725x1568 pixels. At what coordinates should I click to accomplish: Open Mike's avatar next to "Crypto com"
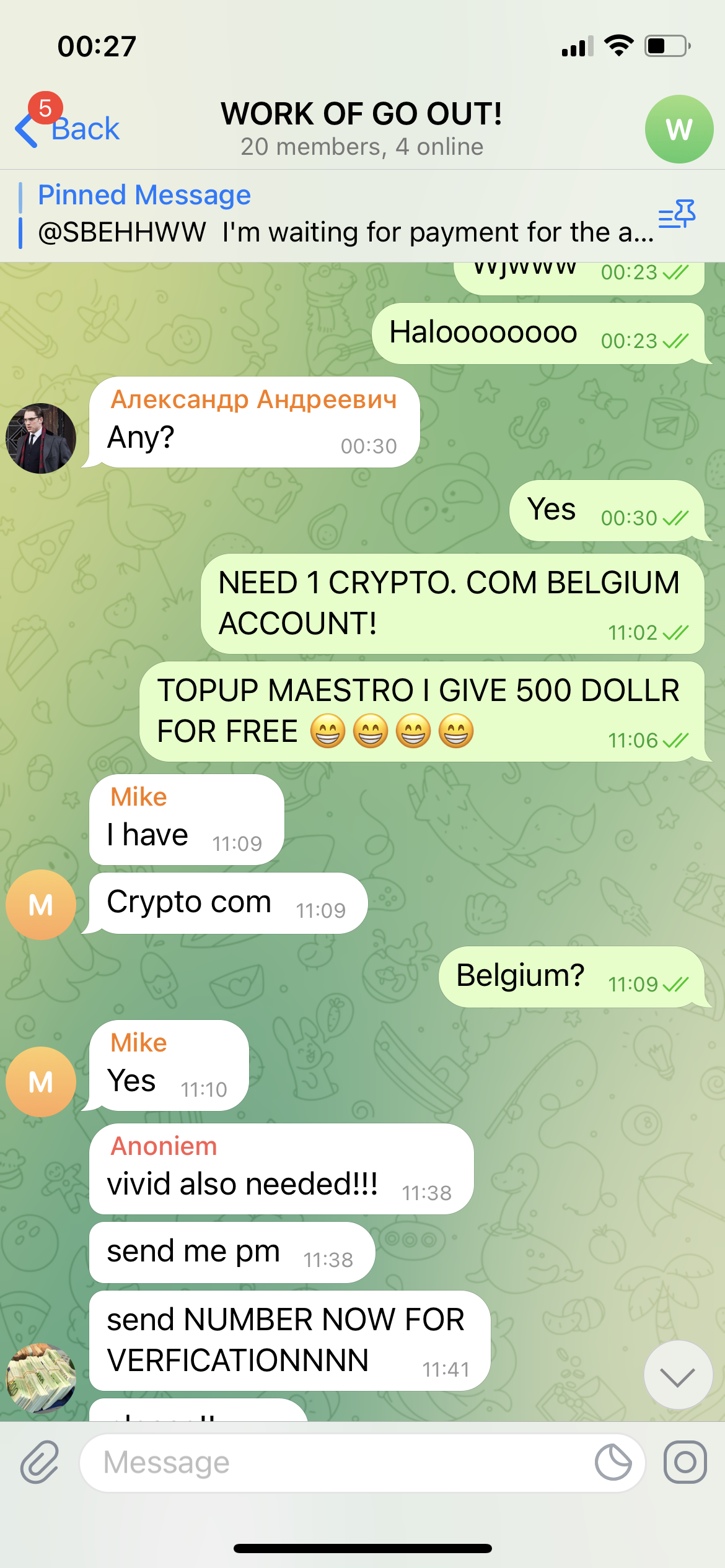click(41, 905)
